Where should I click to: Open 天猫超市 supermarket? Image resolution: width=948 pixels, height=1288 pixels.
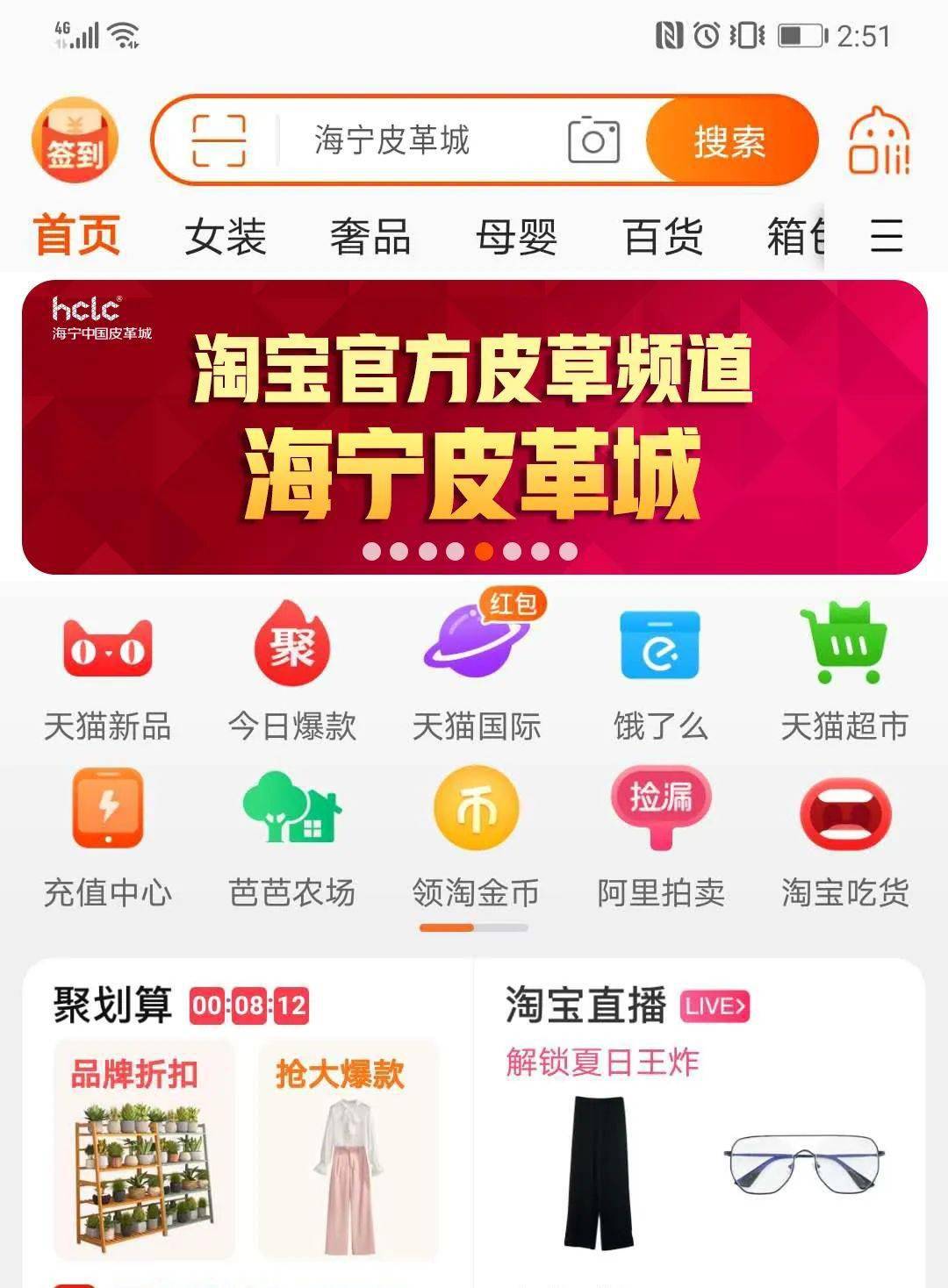(x=844, y=667)
